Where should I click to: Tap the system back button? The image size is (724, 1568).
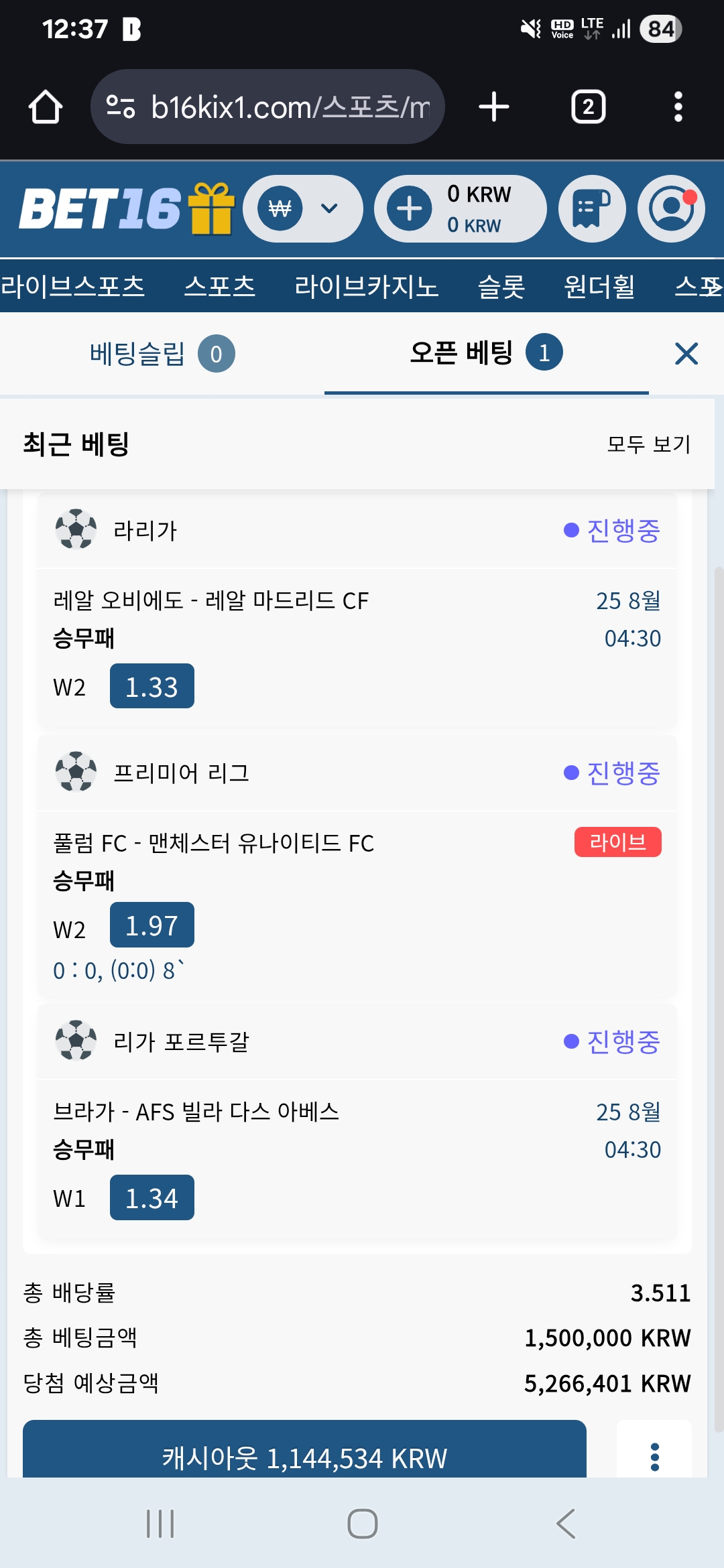point(566,1524)
